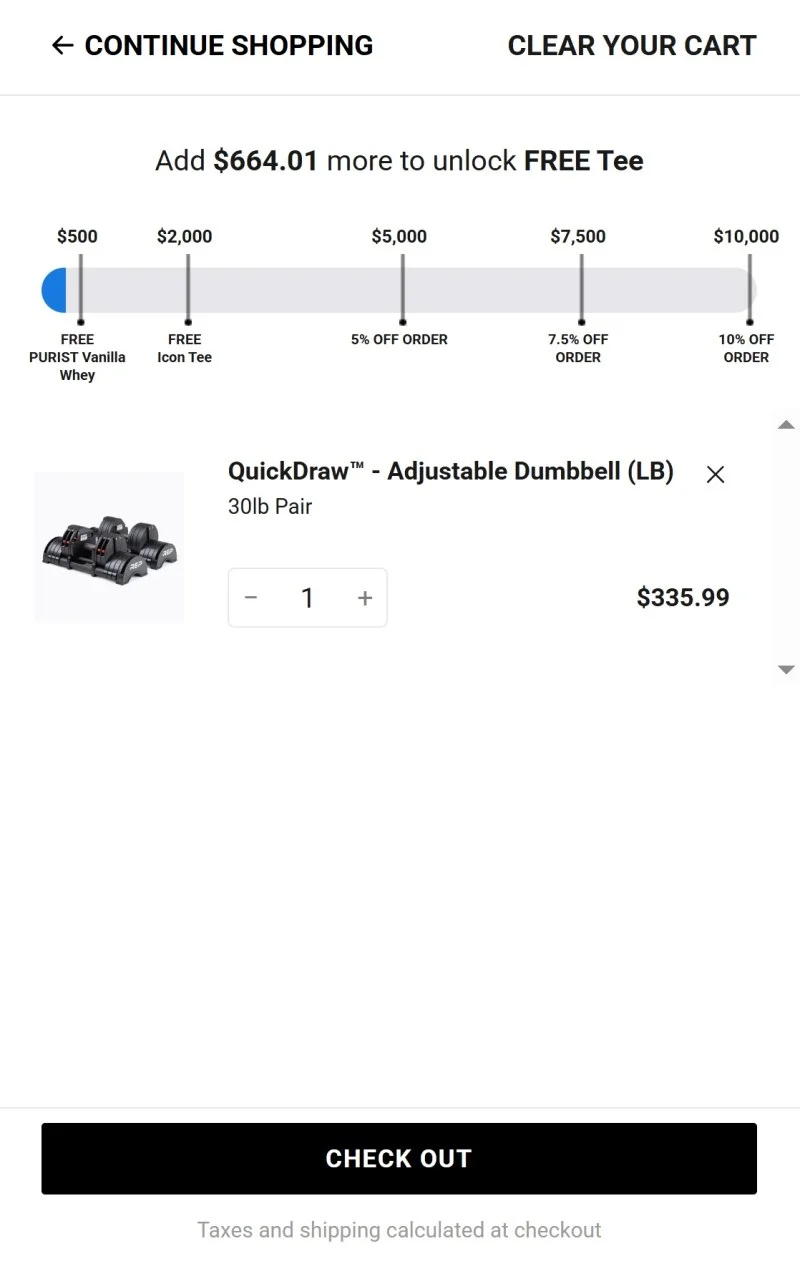The height and width of the screenshot is (1281, 800).
Task: Increase dumbbell quantity with plus
Action: tap(365, 598)
